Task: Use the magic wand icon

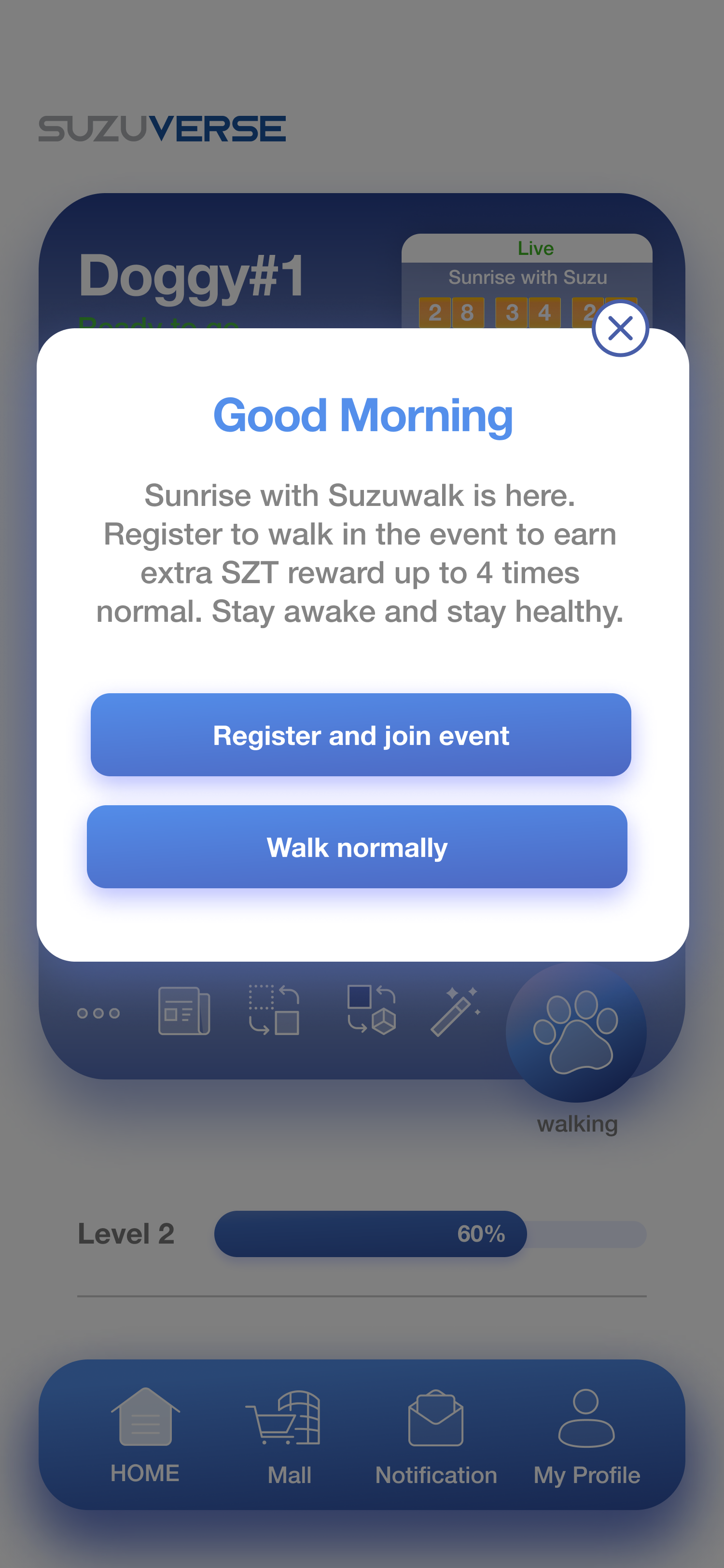Action: tap(455, 1010)
